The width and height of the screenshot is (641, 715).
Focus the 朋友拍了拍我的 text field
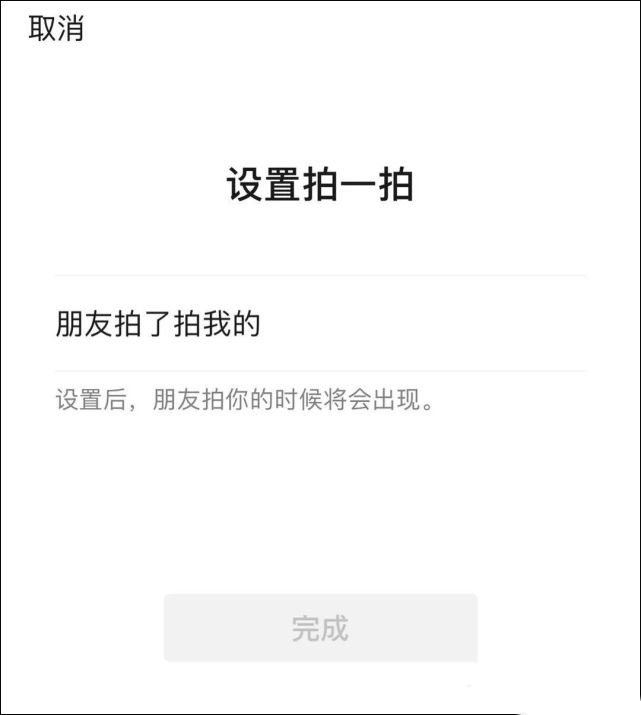tap(320, 324)
